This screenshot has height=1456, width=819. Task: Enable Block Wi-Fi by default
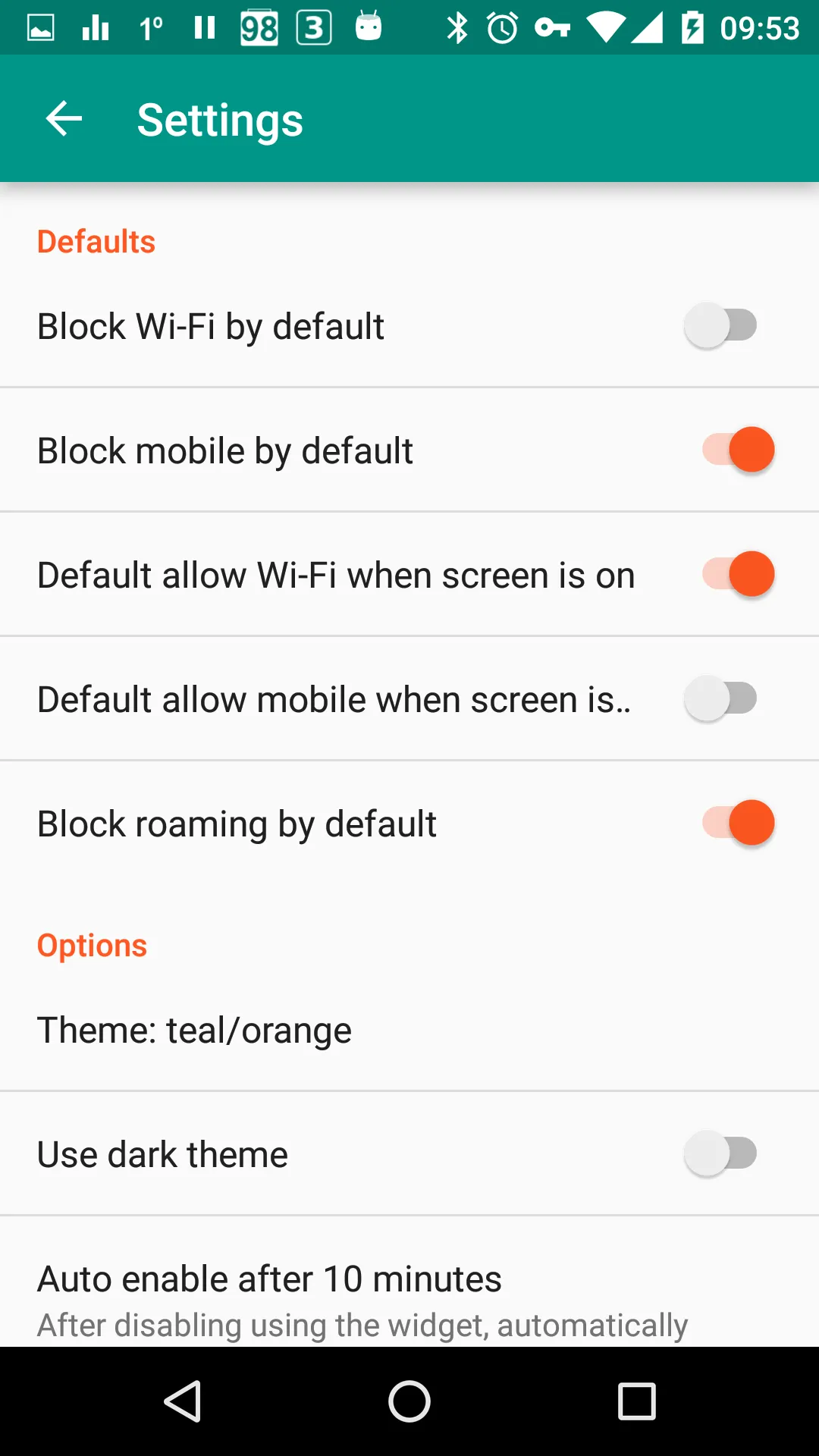pos(721,325)
